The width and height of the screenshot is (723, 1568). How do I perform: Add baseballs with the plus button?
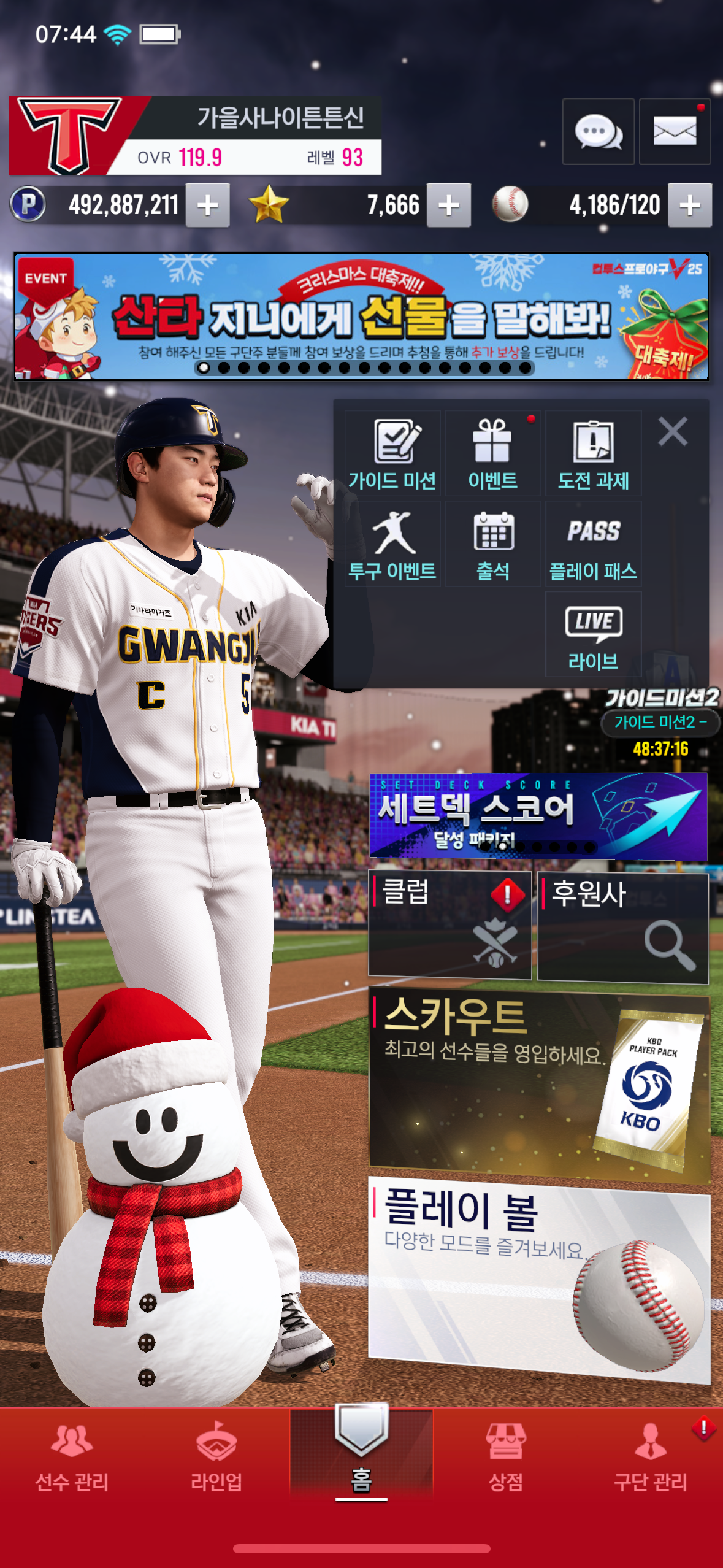tap(690, 206)
